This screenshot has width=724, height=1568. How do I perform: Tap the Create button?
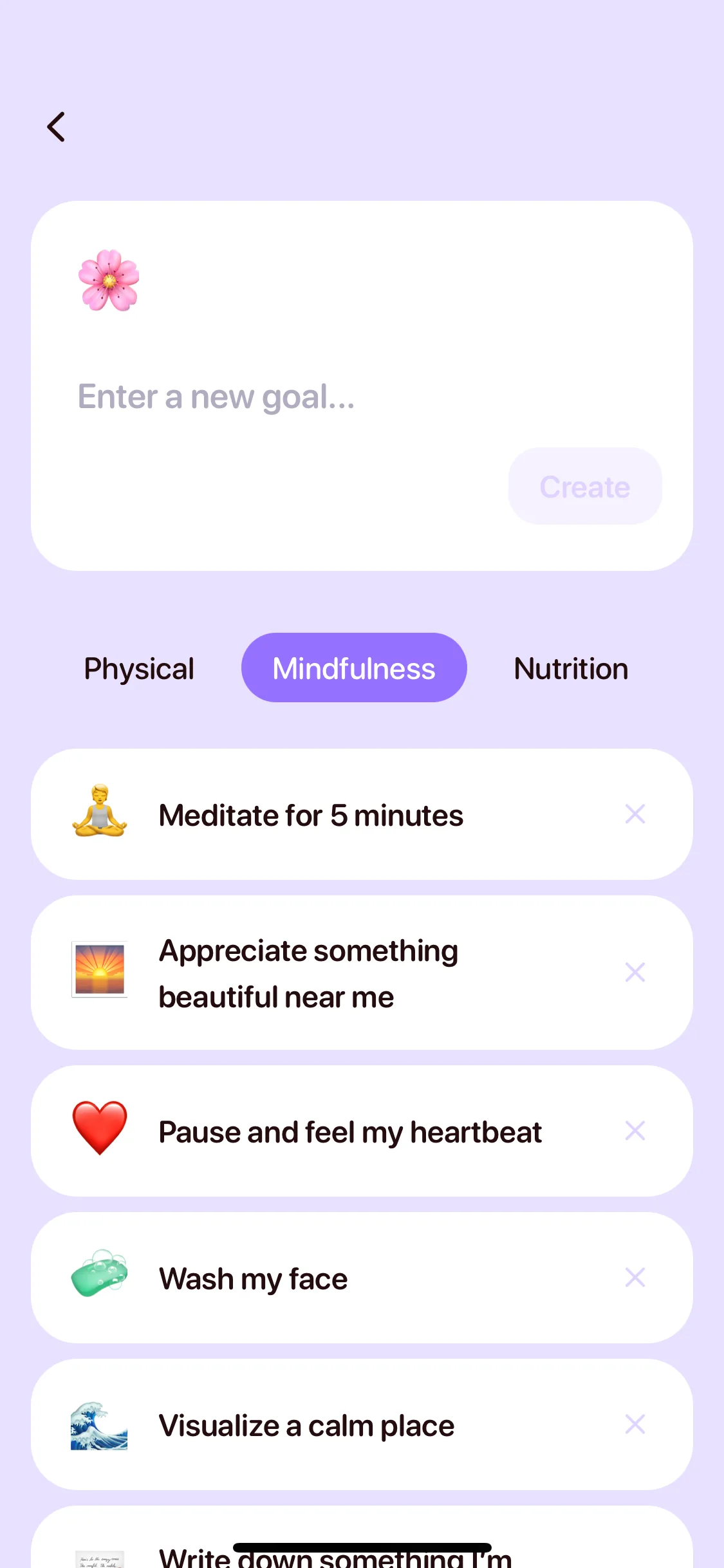[584, 487]
